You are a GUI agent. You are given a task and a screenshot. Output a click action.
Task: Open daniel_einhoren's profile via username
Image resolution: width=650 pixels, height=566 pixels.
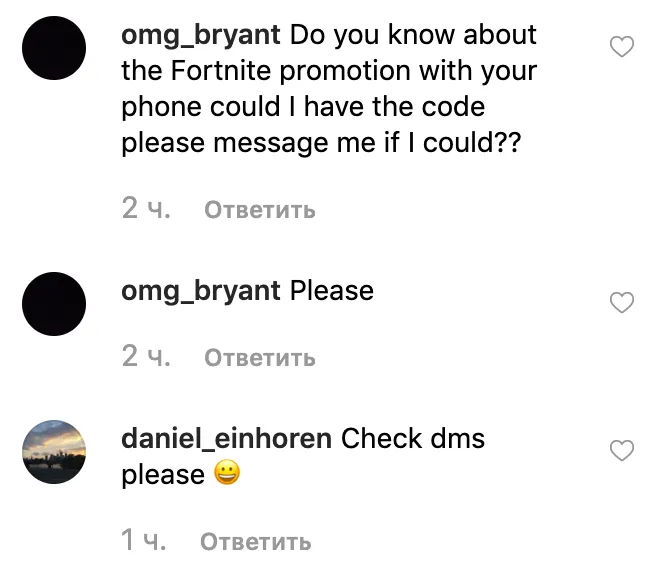[227, 438]
